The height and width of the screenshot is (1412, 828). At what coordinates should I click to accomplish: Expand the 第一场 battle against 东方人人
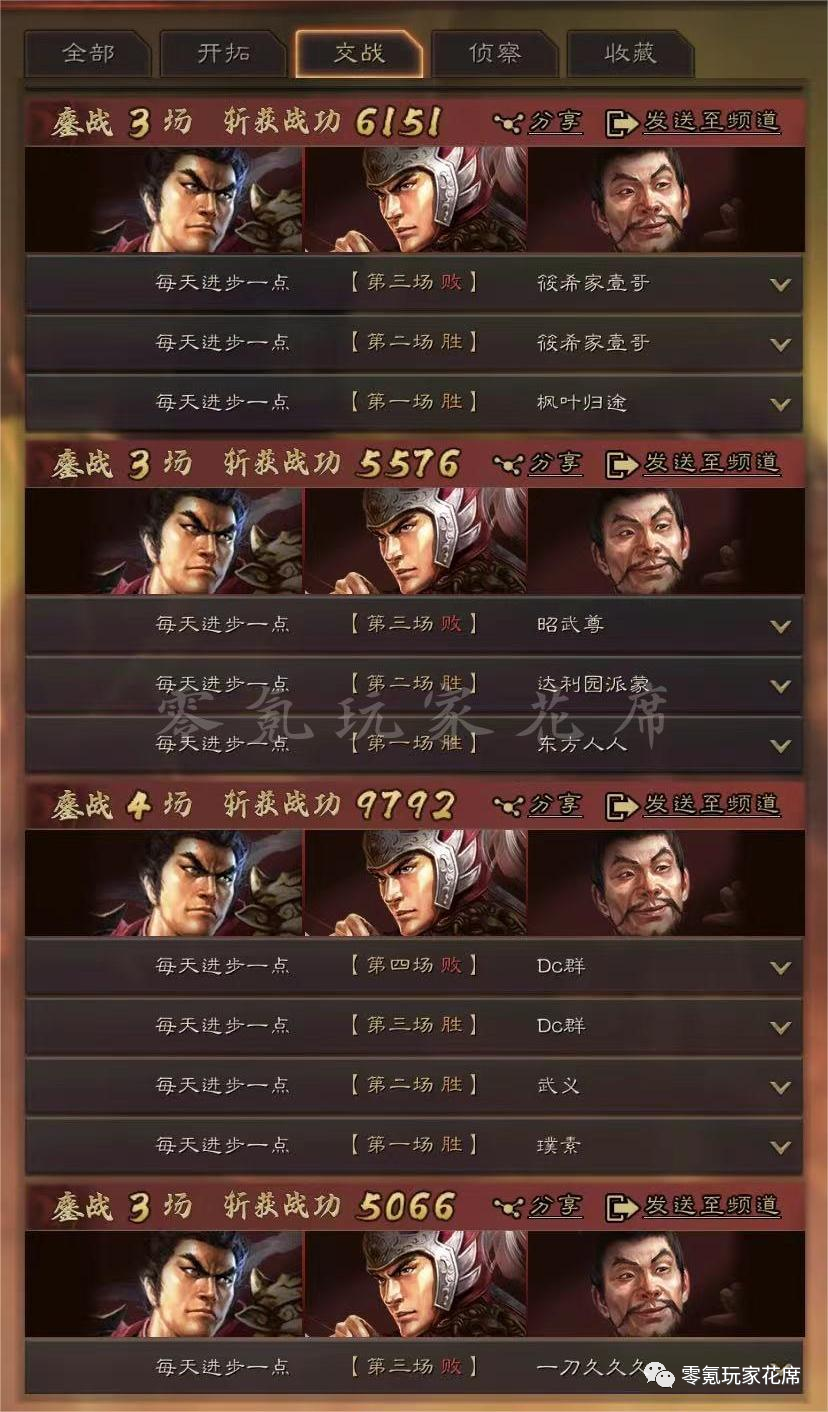click(x=780, y=745)
